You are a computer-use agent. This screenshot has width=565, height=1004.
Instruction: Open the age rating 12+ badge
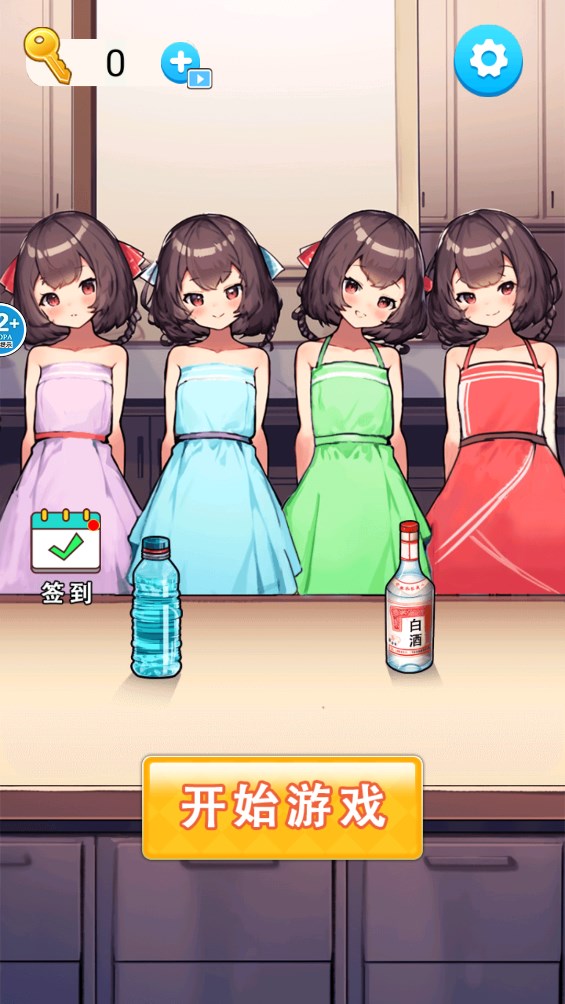(x=10, y=330)
